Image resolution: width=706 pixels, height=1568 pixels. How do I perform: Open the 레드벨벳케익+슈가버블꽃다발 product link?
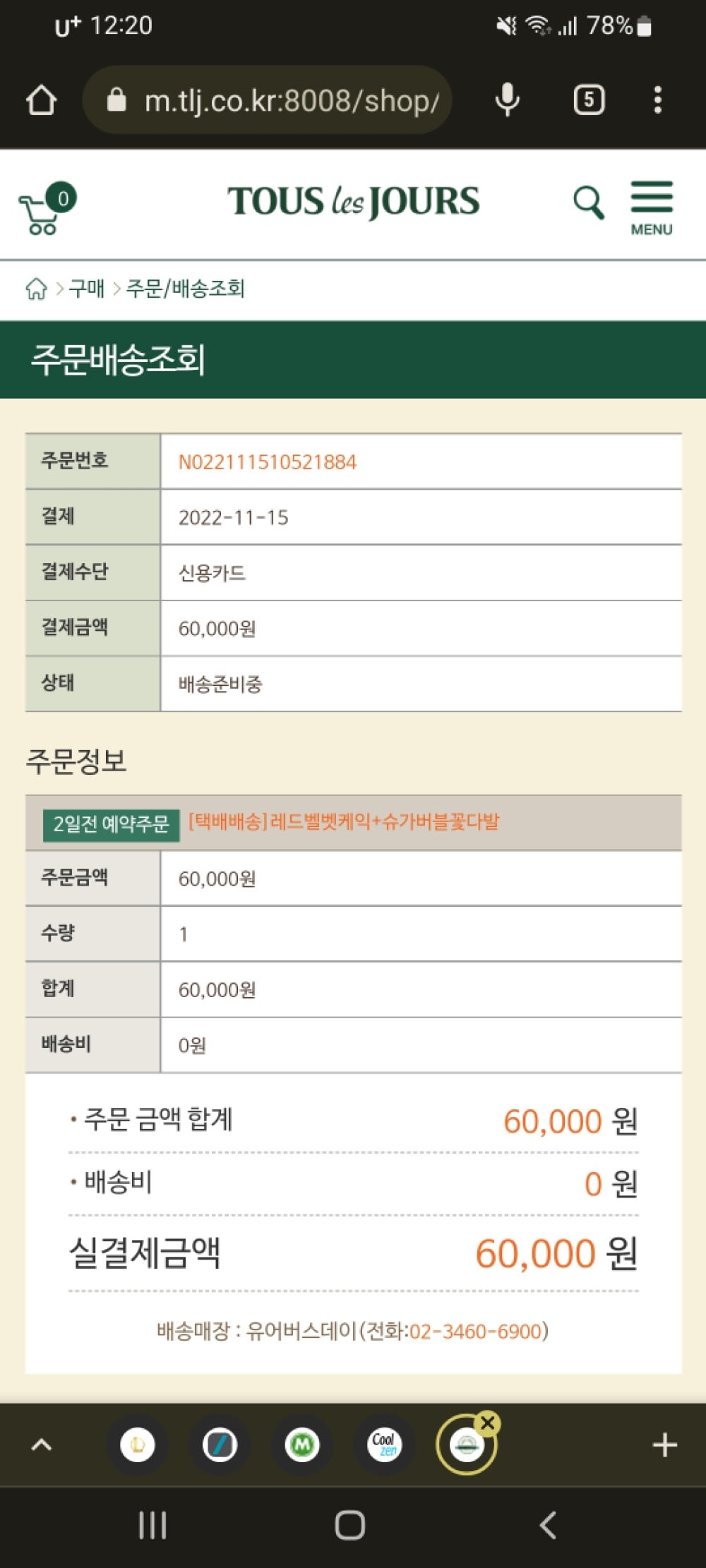pyautogui.click(x=344, y=822)
